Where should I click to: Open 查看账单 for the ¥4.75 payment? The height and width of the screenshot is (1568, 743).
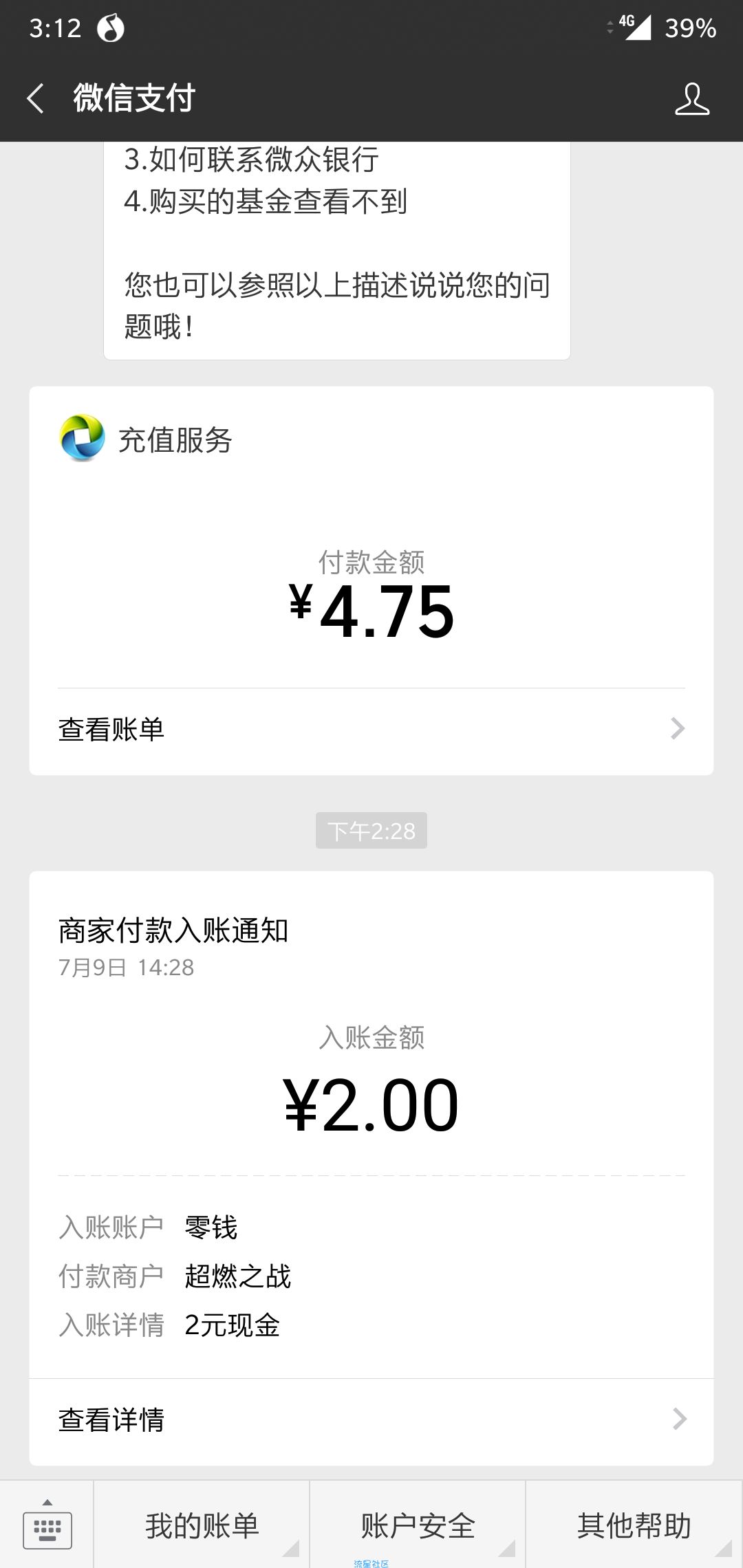[371, 730]
